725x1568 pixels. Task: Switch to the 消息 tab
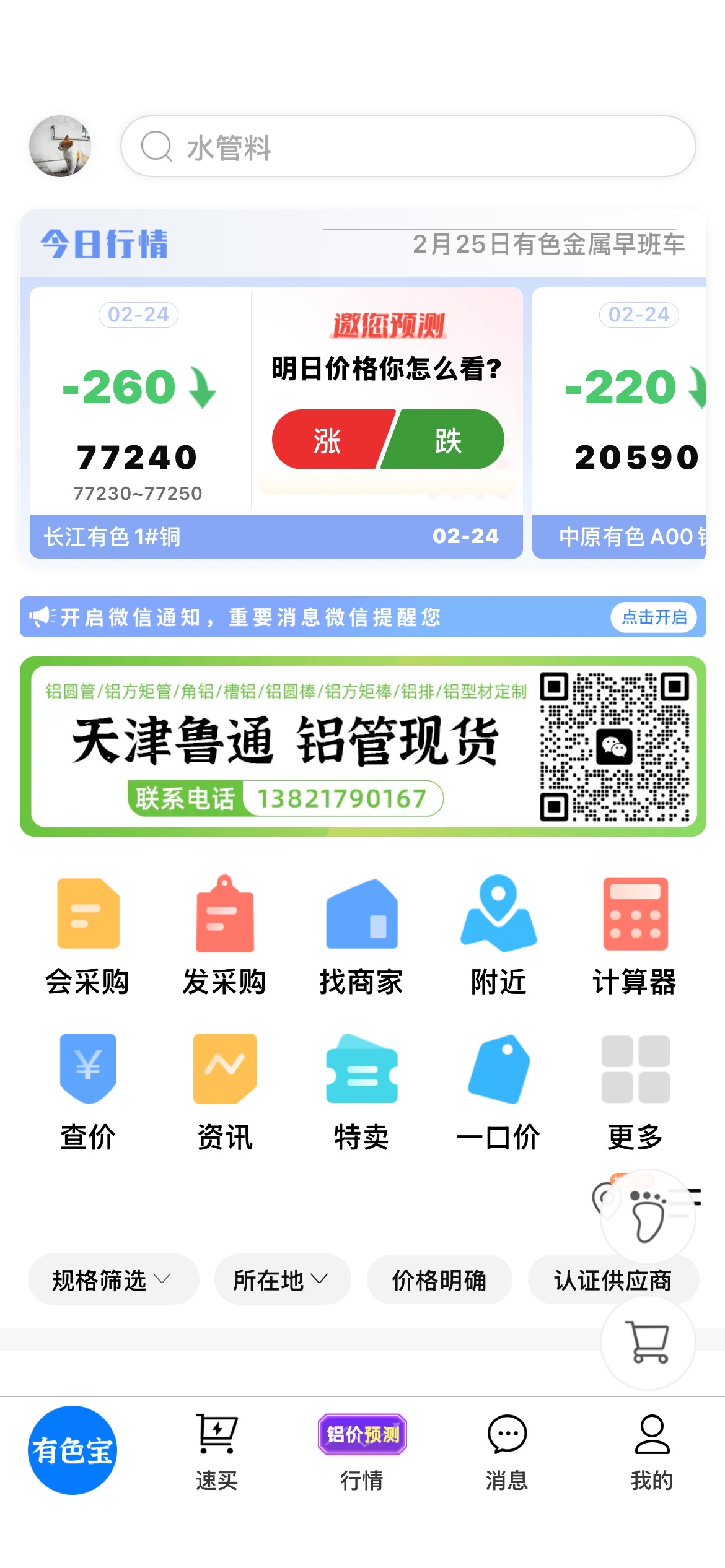507,1452
